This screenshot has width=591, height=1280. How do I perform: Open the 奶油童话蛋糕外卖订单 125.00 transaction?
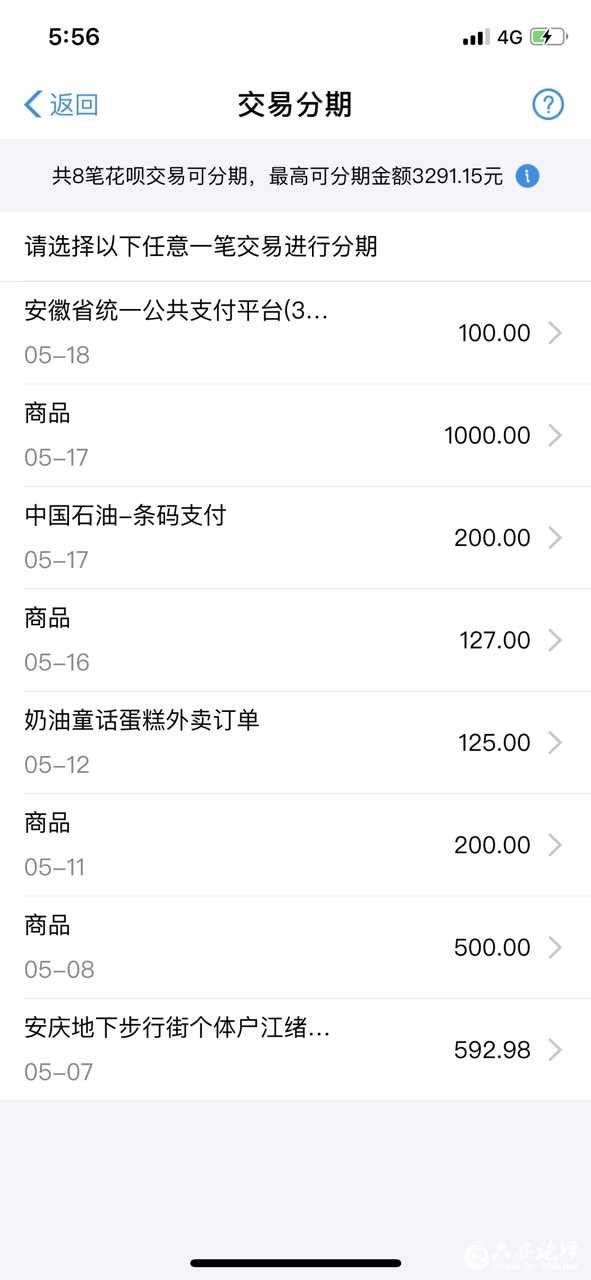(x=295, y=743)
